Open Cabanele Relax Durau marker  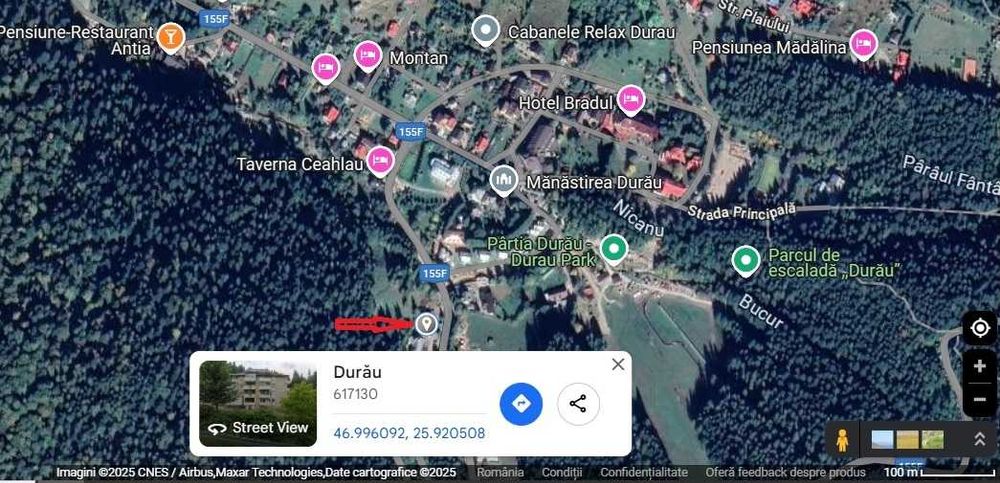point(486,30)
